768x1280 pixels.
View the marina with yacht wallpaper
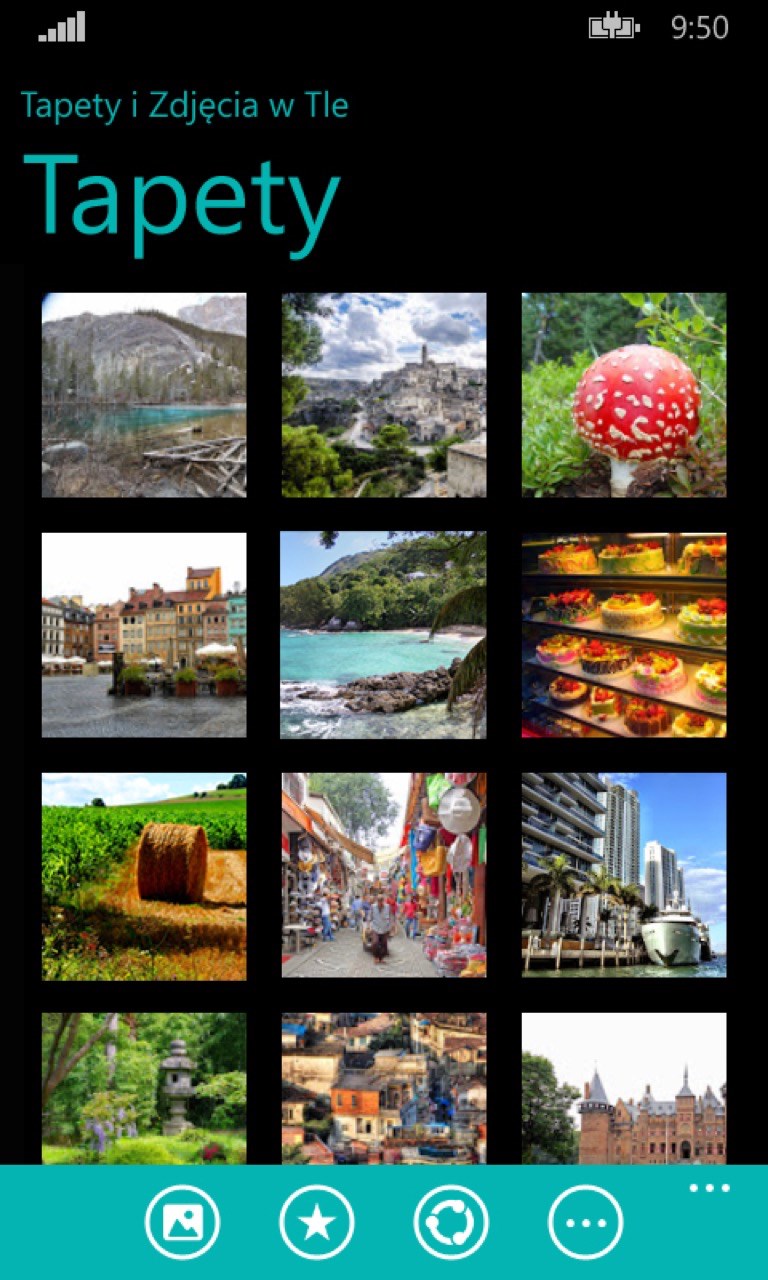tap(624, 876)
